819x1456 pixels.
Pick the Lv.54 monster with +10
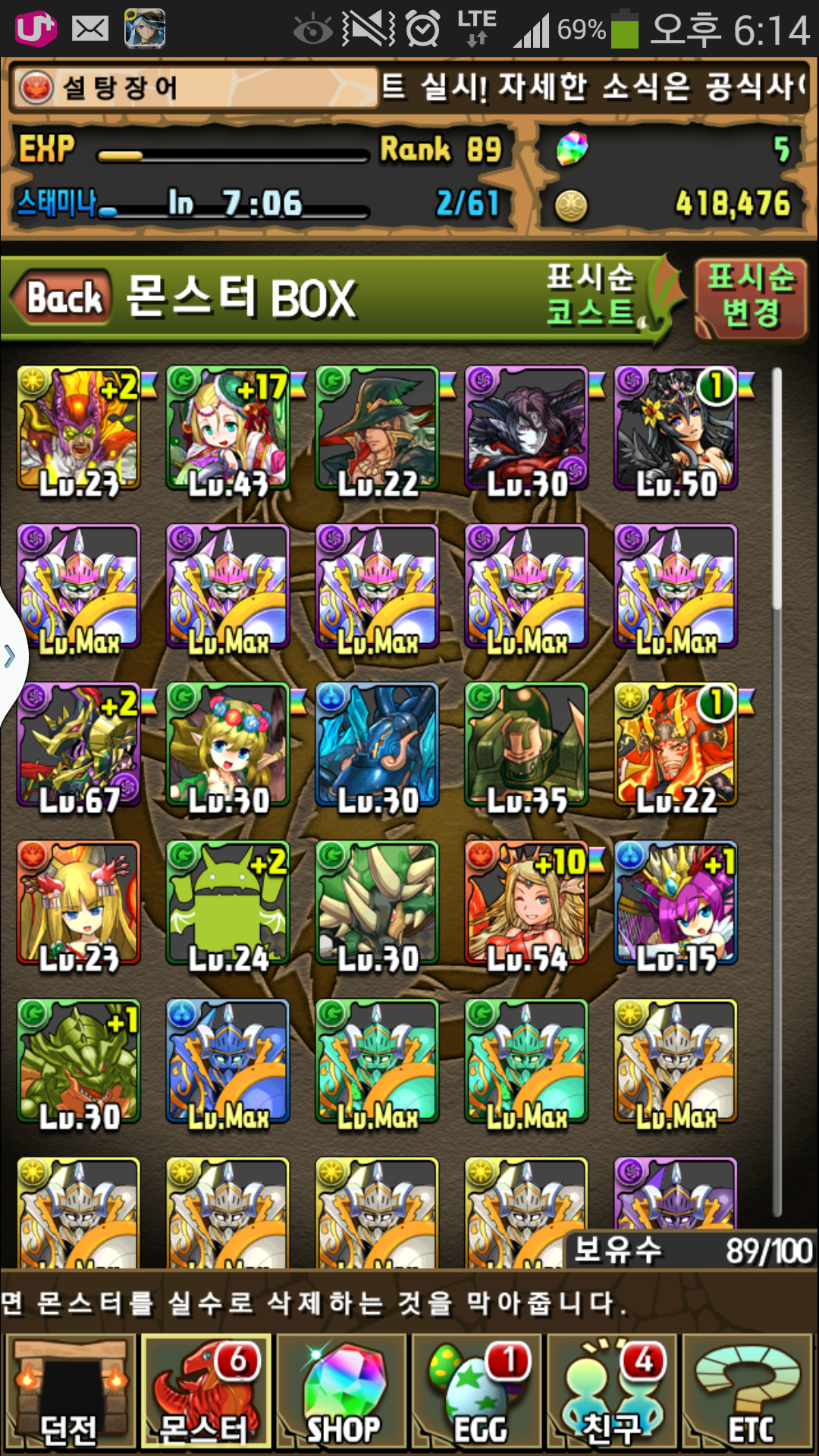pos(526,904)
